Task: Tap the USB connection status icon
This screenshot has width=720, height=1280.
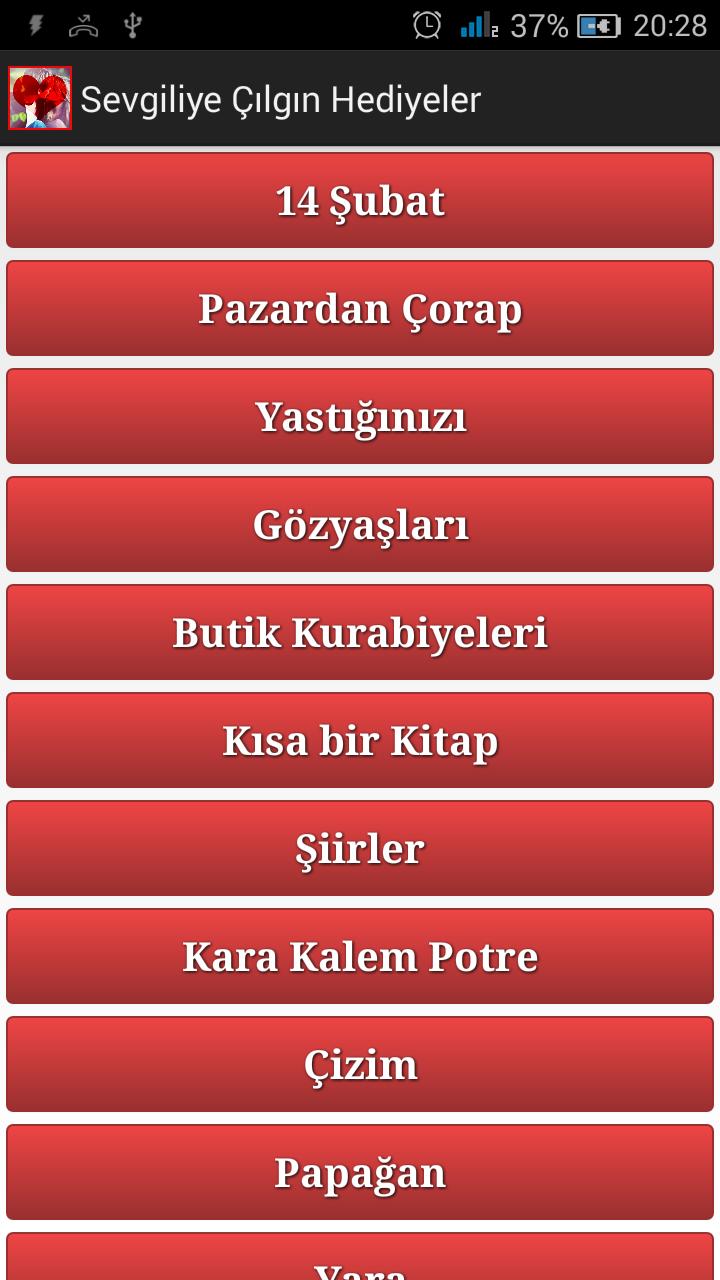Action: 133,25
